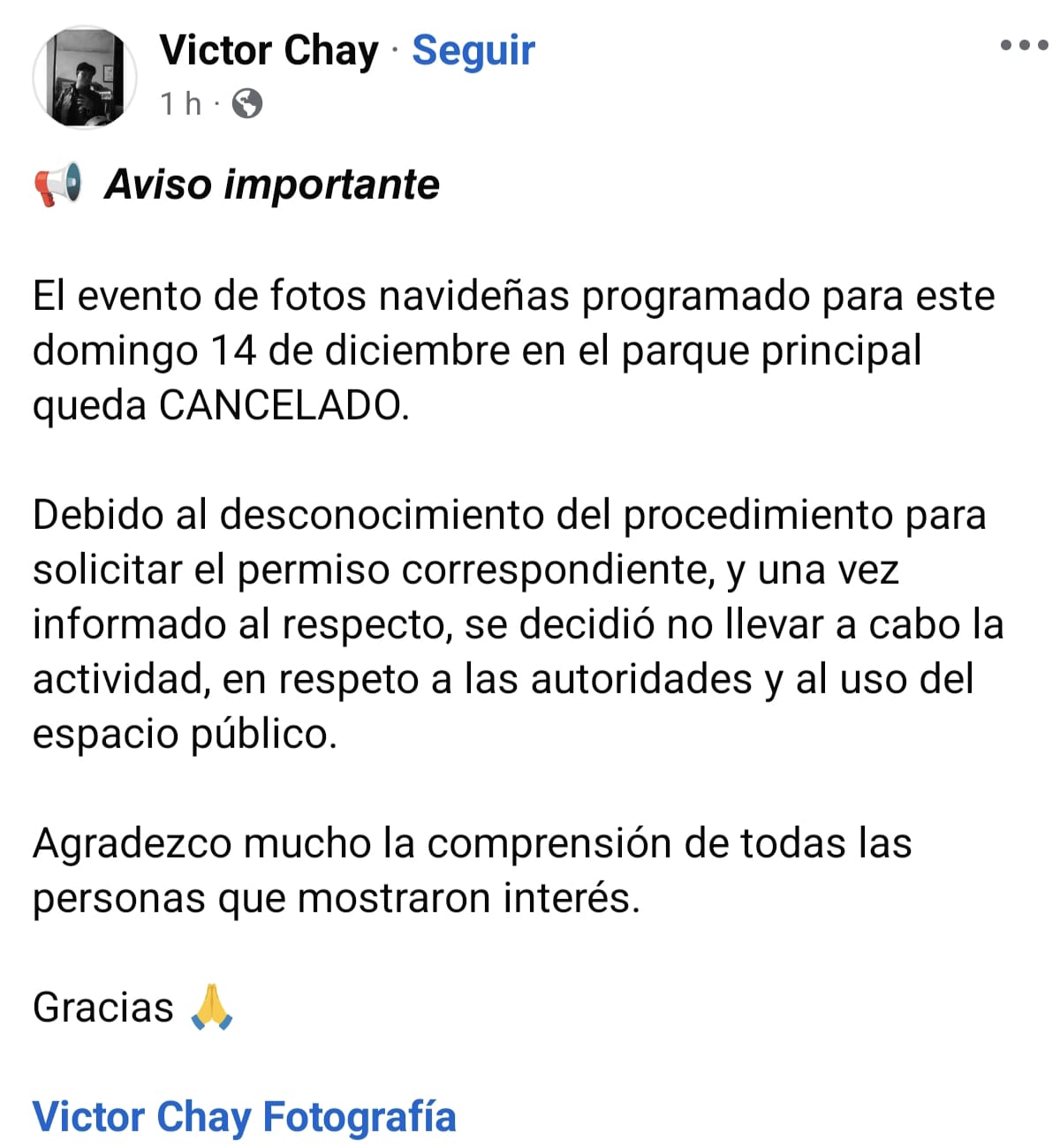The height and width of the screenshot is (1148, 1060).
Task: Follow Victor Chay with Seguir
Action: (473, 51)
